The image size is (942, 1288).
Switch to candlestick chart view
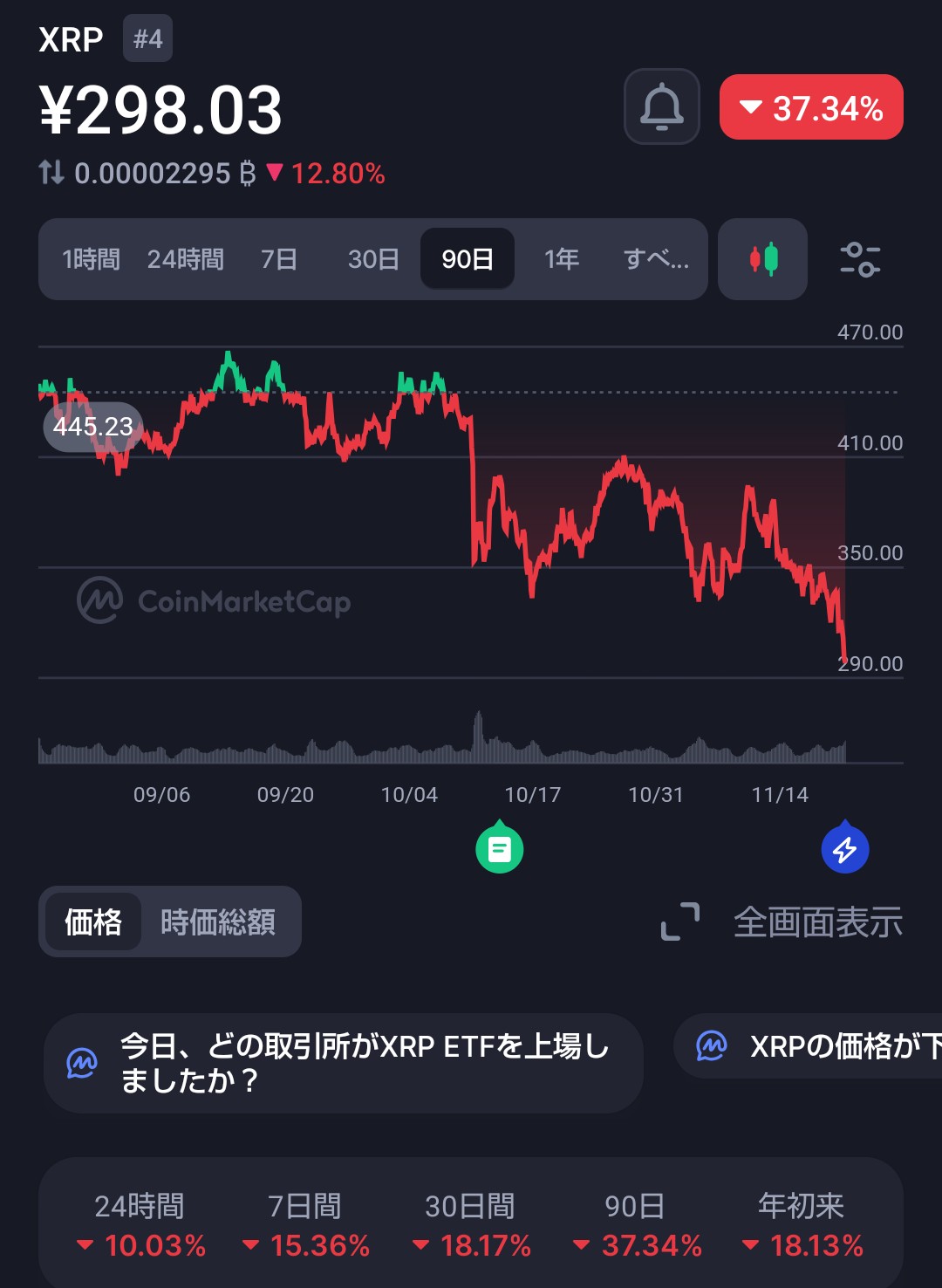(763, 259)
